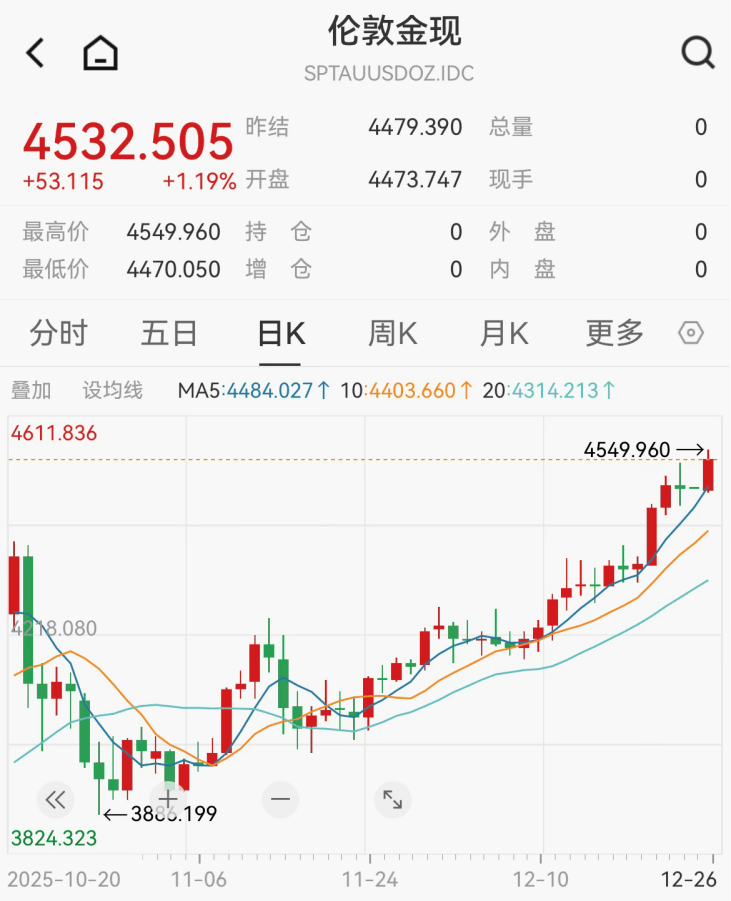Open 更多 chart period options
This screenshot has height=901, width=731.
click(x=614, y=333)
